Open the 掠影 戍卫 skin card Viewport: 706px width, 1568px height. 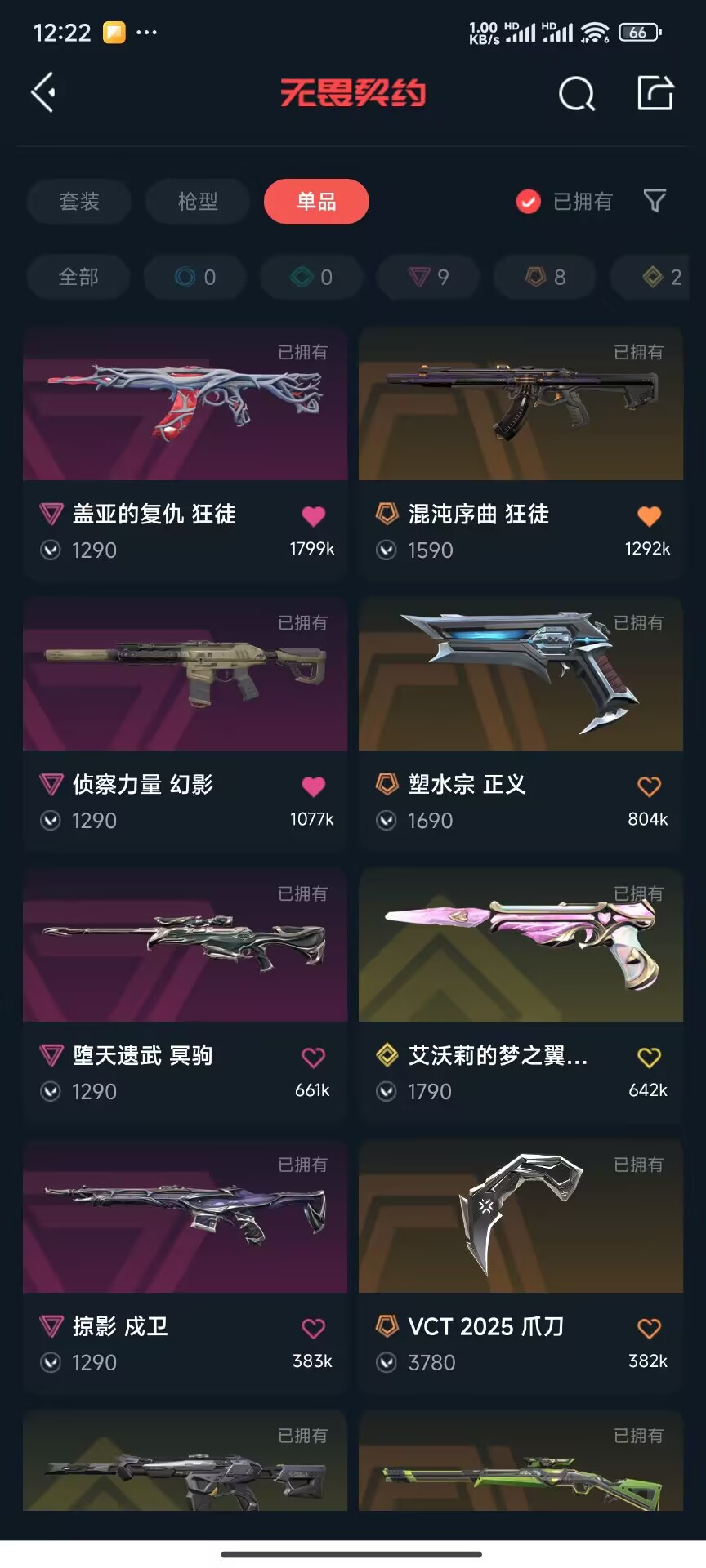185,1217
